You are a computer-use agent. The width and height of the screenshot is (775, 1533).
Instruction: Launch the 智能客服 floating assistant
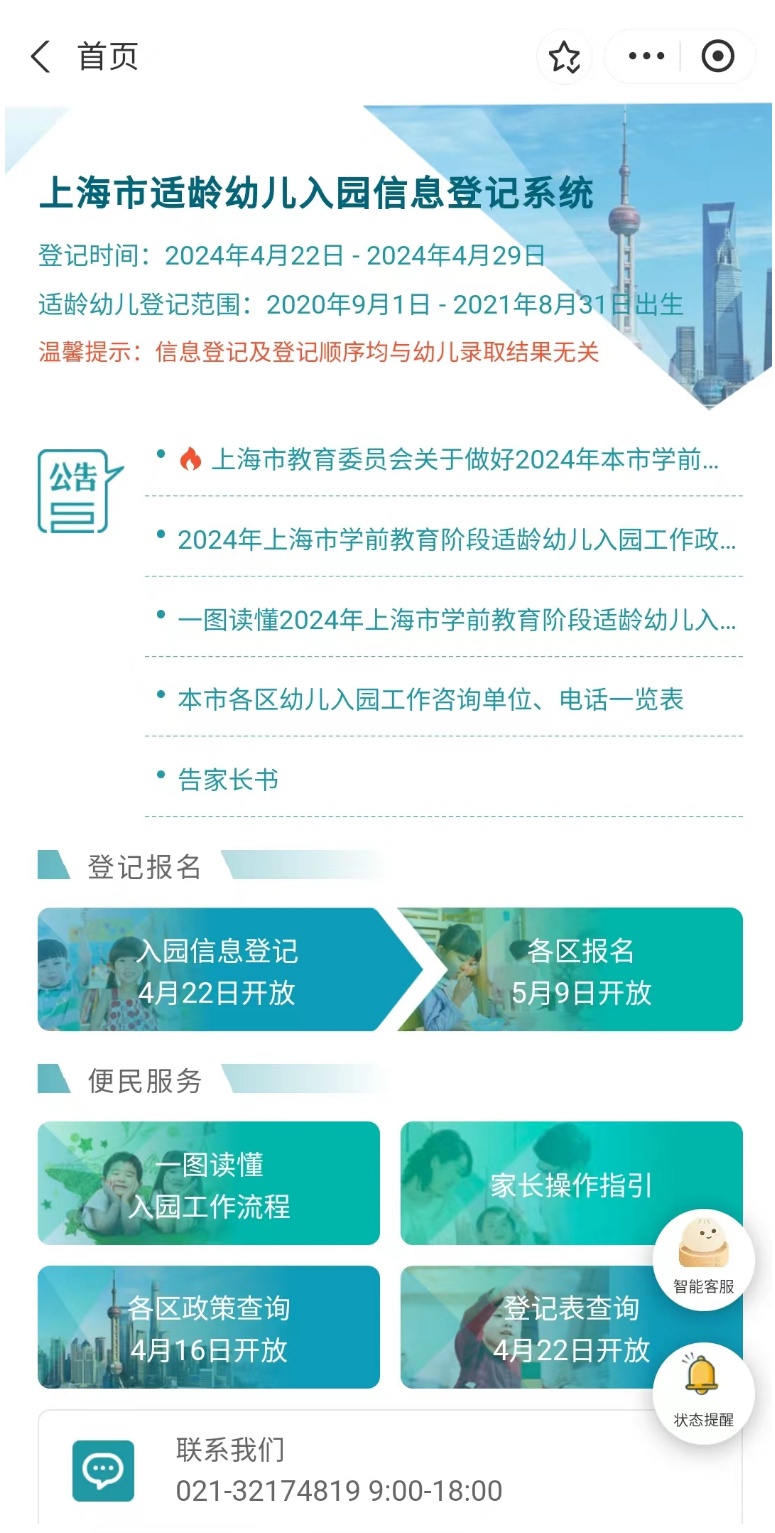(x=704, y=1255)
